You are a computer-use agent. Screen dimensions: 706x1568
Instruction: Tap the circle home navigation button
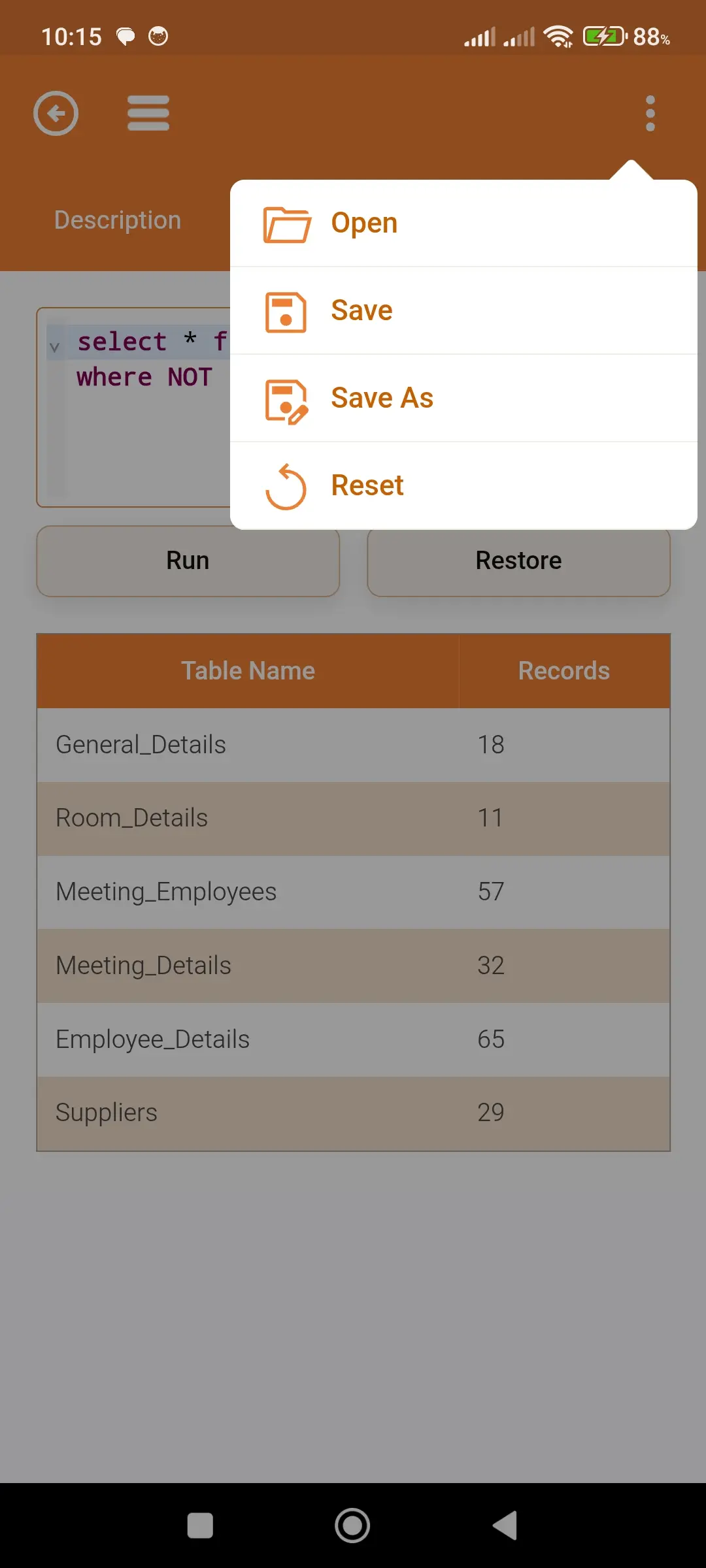pyautogui.click(x=352, y=1526)
